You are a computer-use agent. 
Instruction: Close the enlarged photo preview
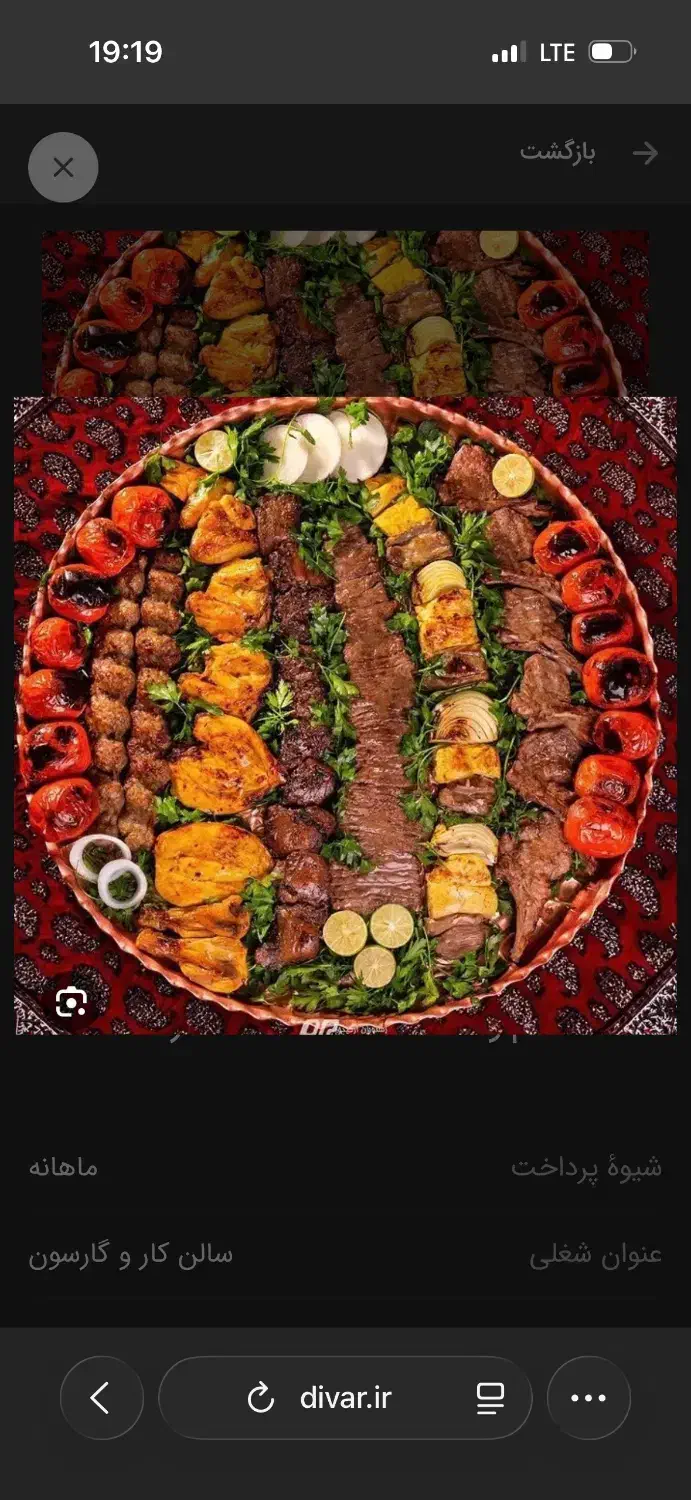(x=63, y=167)
